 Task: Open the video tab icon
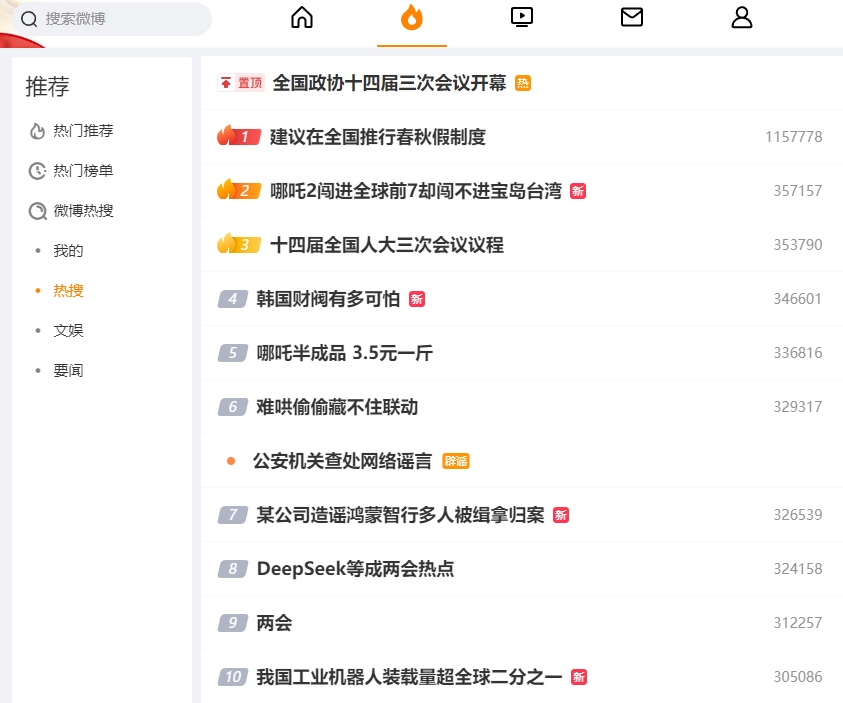click(521, 17)
